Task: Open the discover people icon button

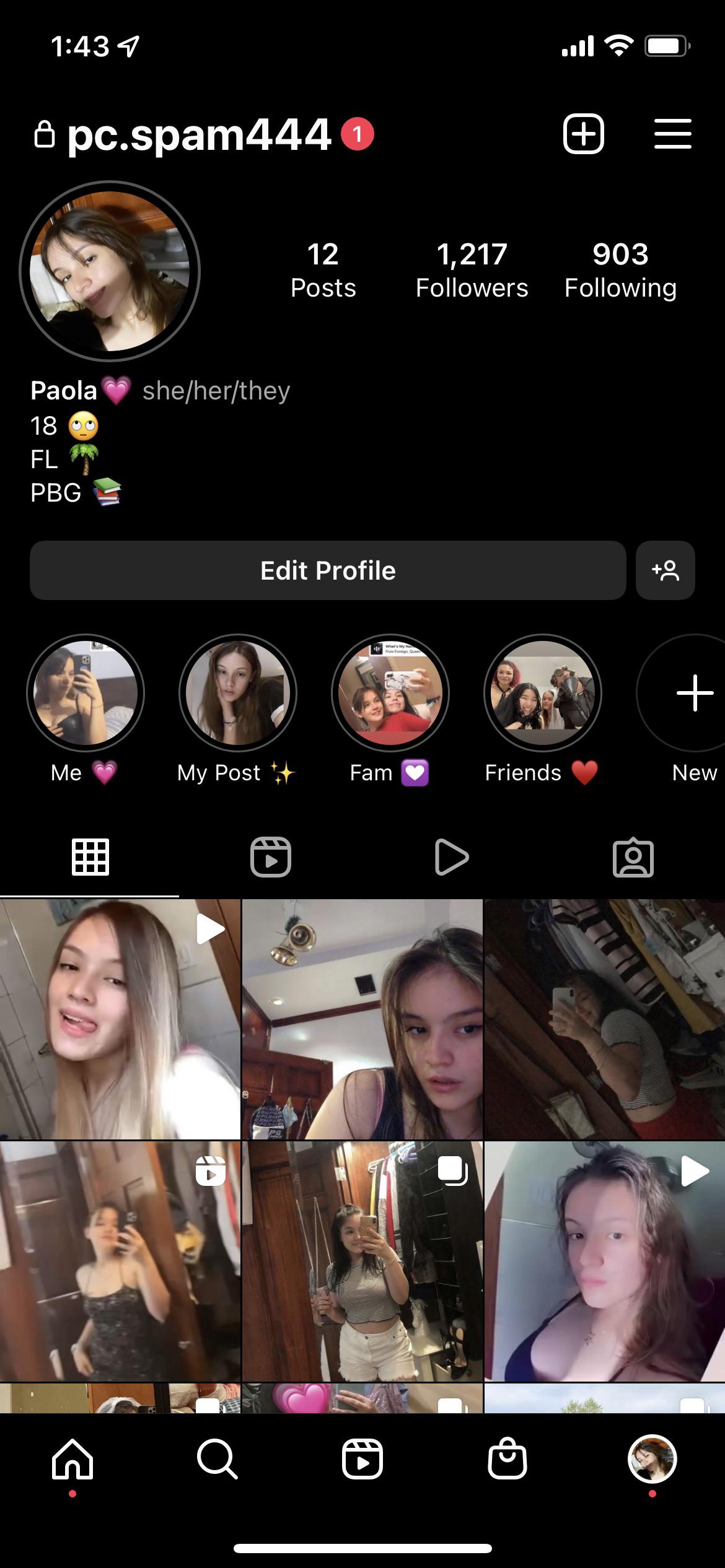Action: pos(666,570)
